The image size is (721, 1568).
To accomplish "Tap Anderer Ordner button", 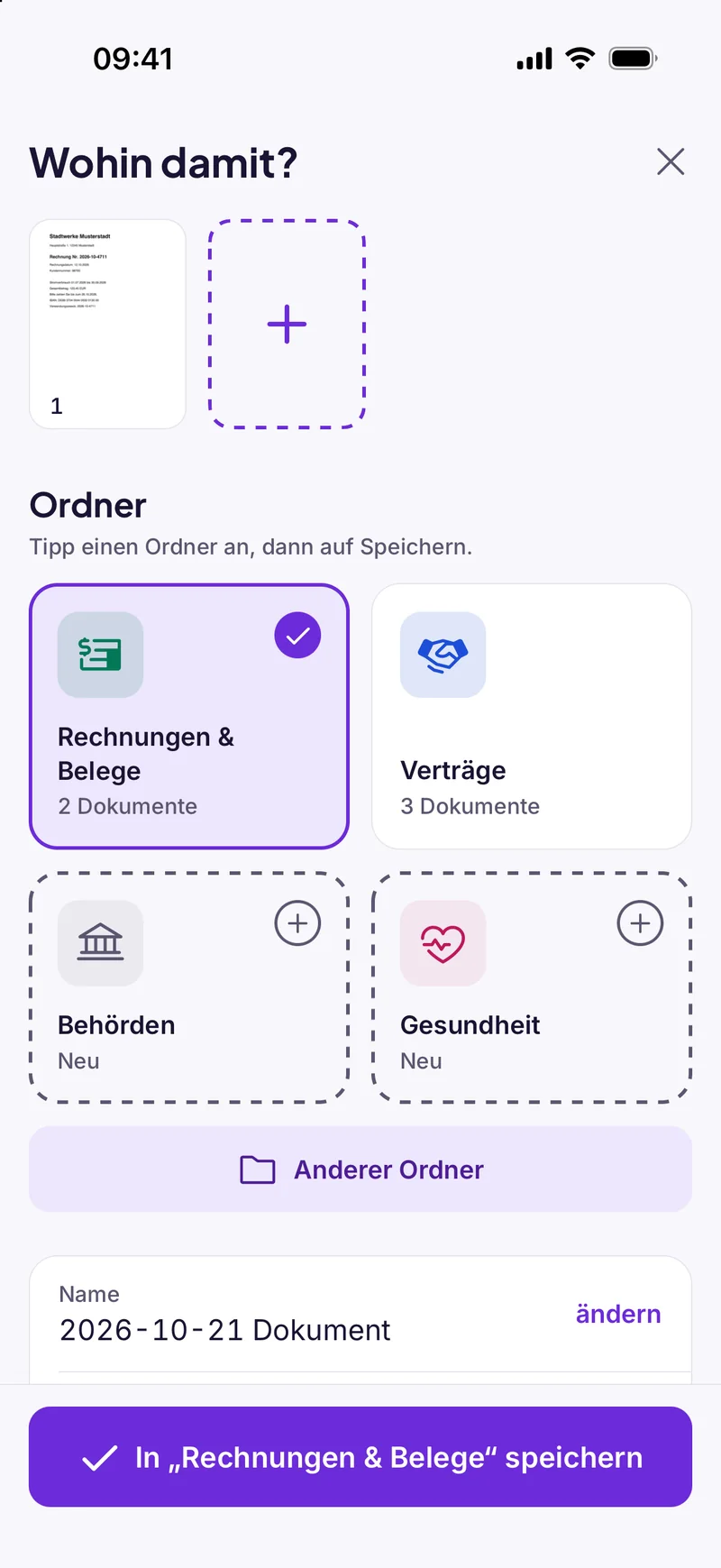I will pyautogui.click(x=360, y=1169).
